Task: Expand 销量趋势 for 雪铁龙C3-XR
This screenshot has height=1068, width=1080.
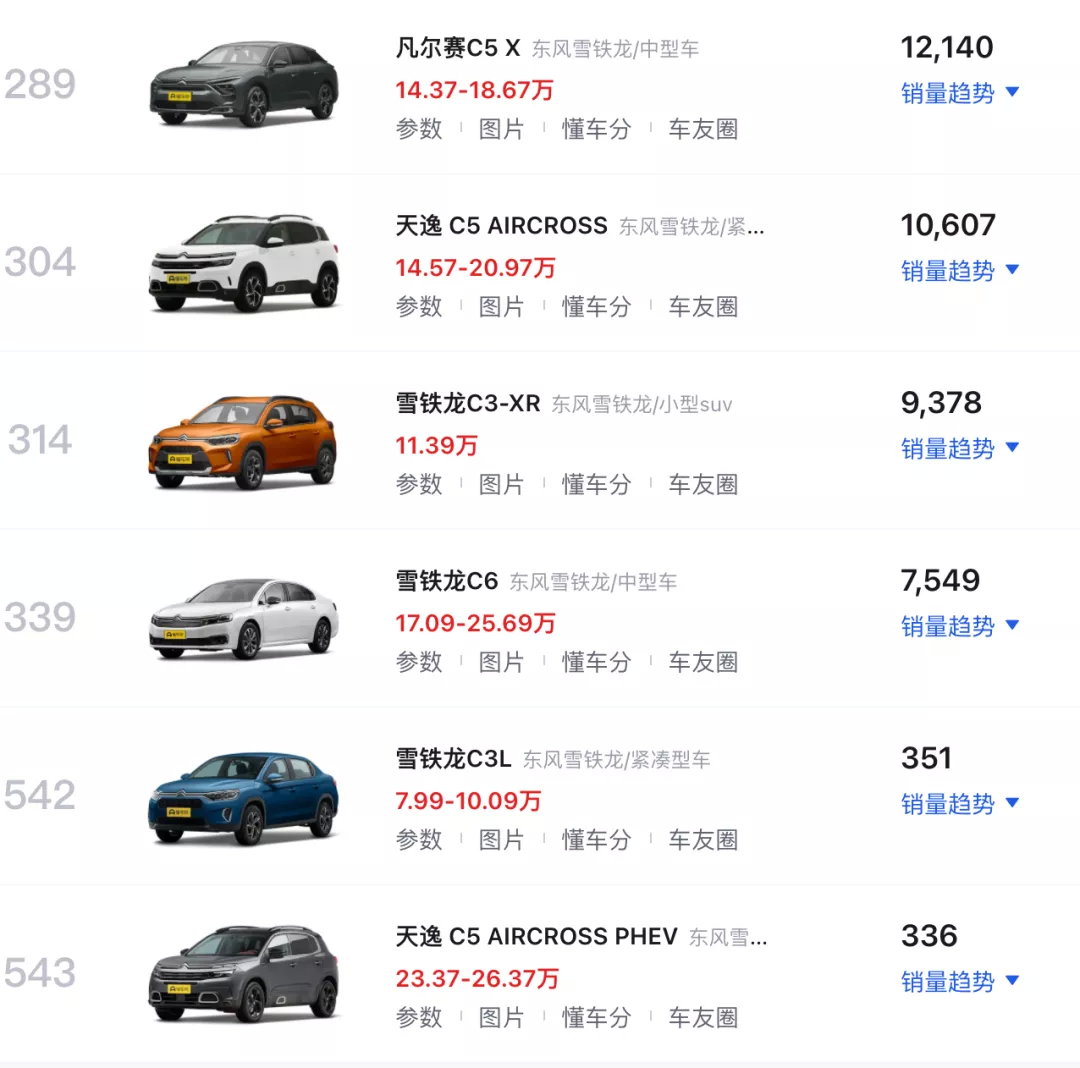Action: coord(959,449)
